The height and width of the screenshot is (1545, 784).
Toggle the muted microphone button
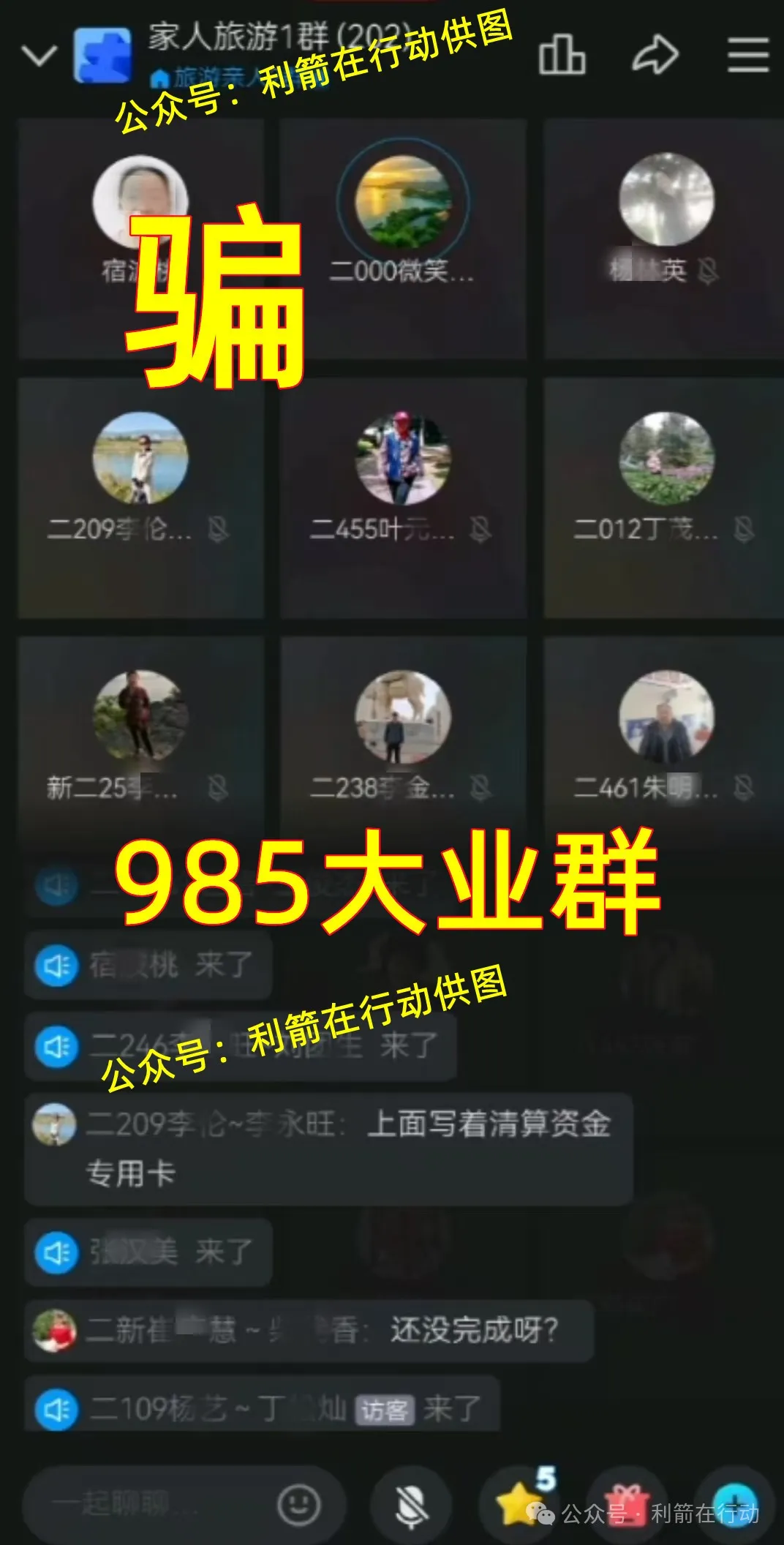pyautogui.click(x=413, y=1505)
